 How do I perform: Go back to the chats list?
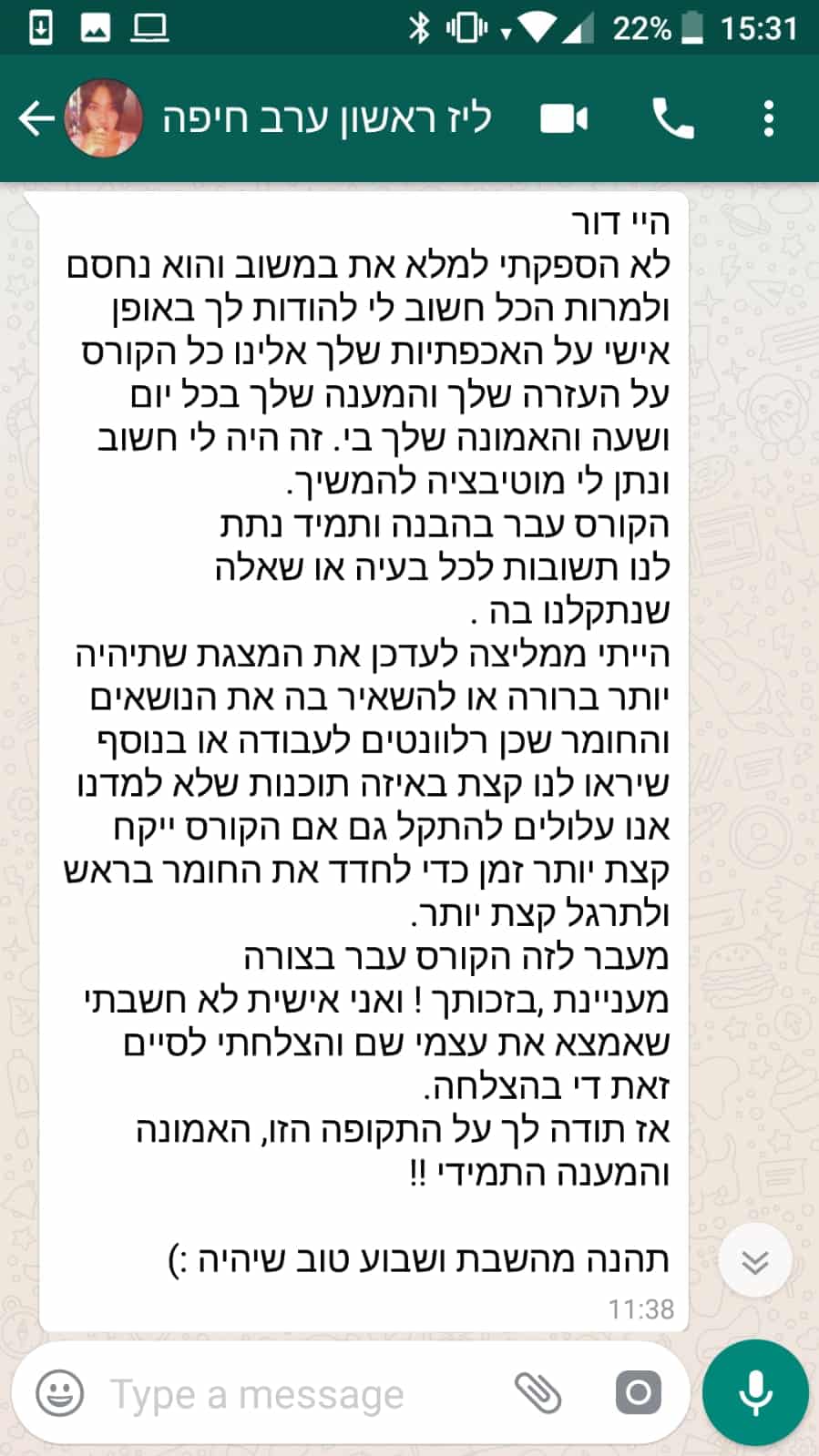[36, 118]
